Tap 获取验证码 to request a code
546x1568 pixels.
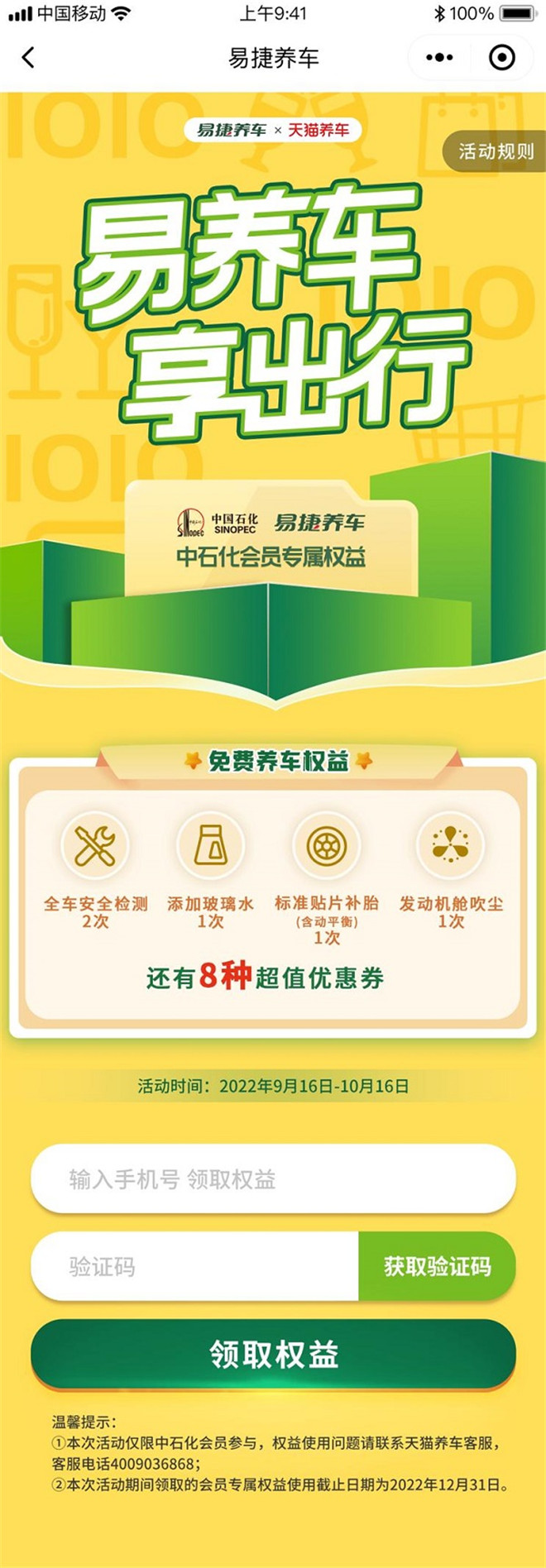pyautogui.click(x=437, y=1266)
